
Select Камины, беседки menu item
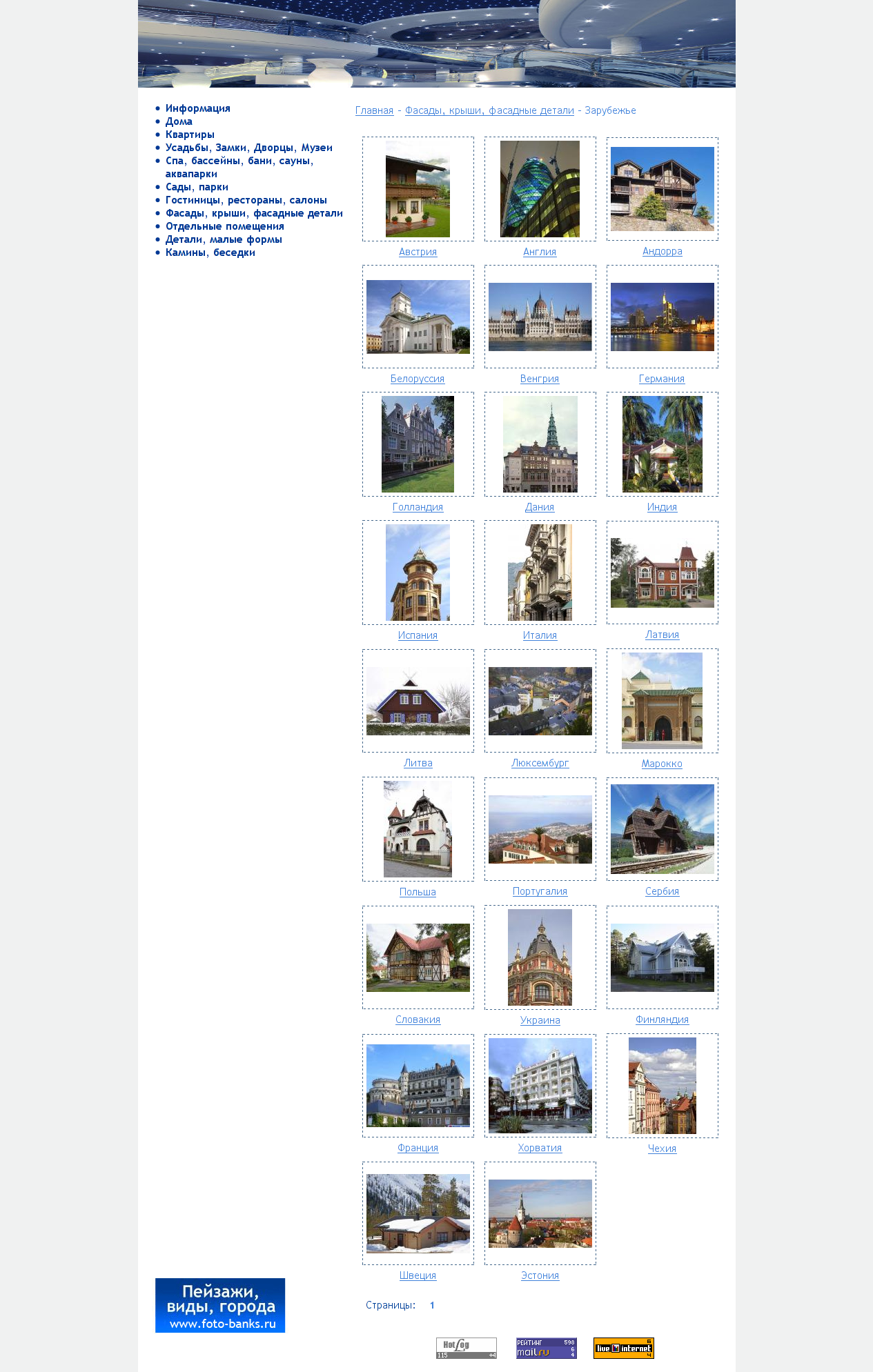pyautogui.click(x=210, y=252)
